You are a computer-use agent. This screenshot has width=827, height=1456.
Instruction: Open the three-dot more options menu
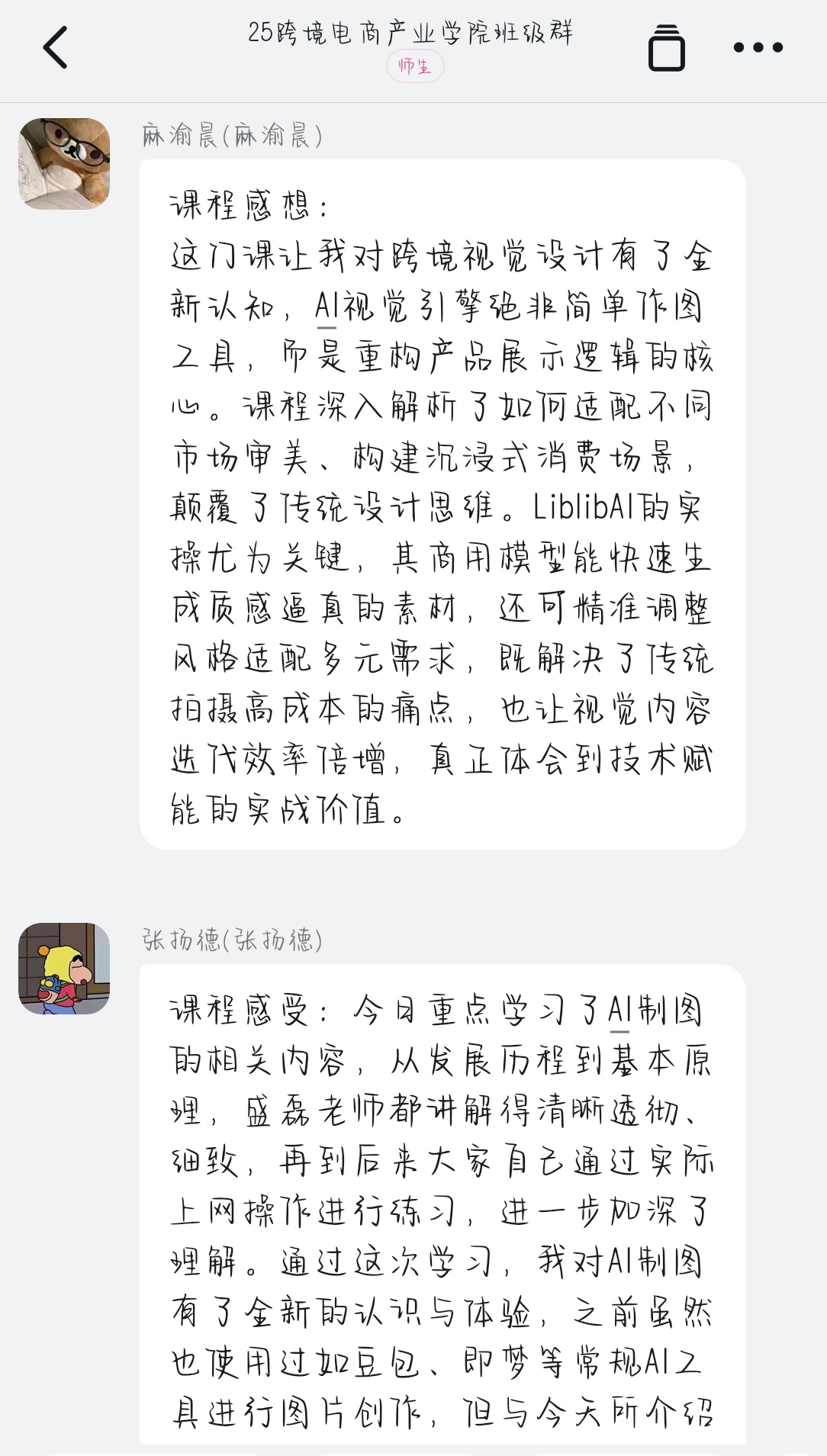pos(758,47)
